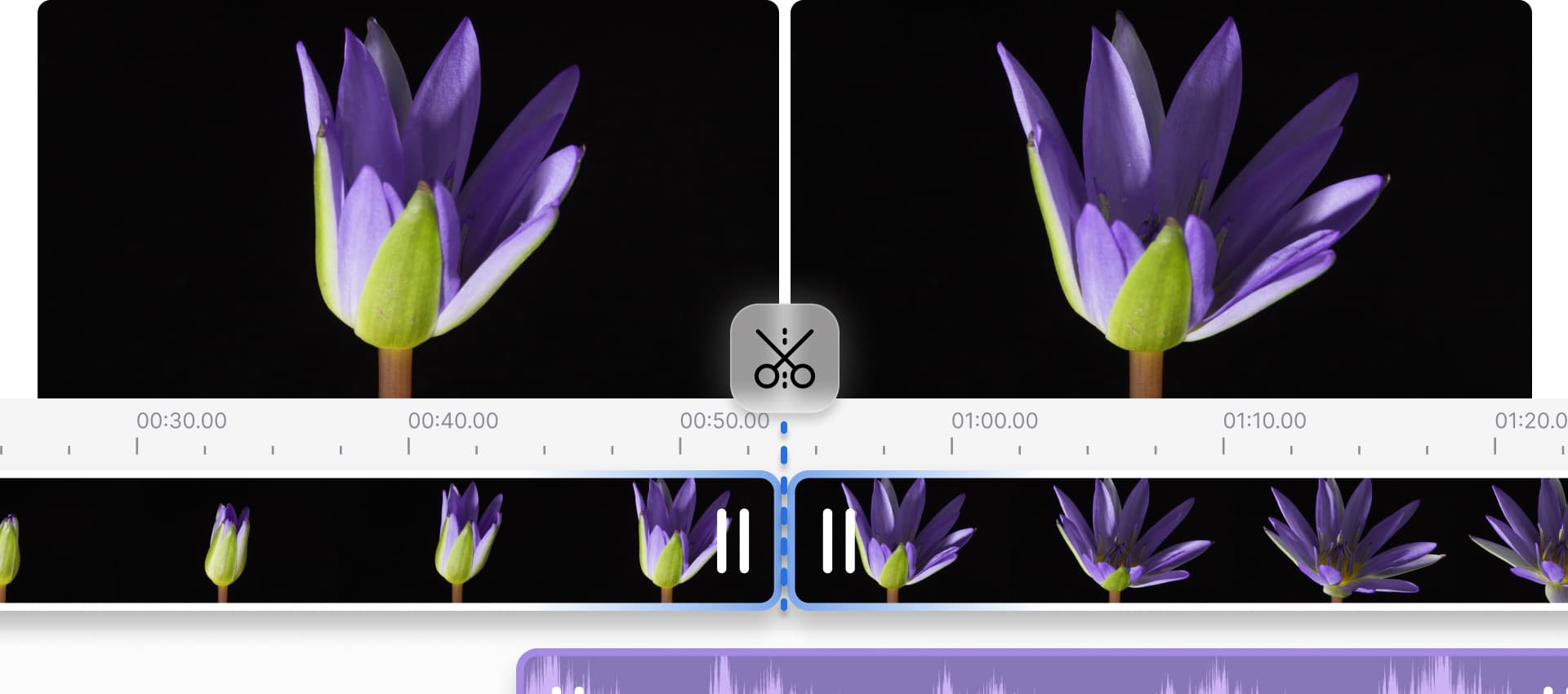Select the purple audio track clip

[x=1037, y=674]
